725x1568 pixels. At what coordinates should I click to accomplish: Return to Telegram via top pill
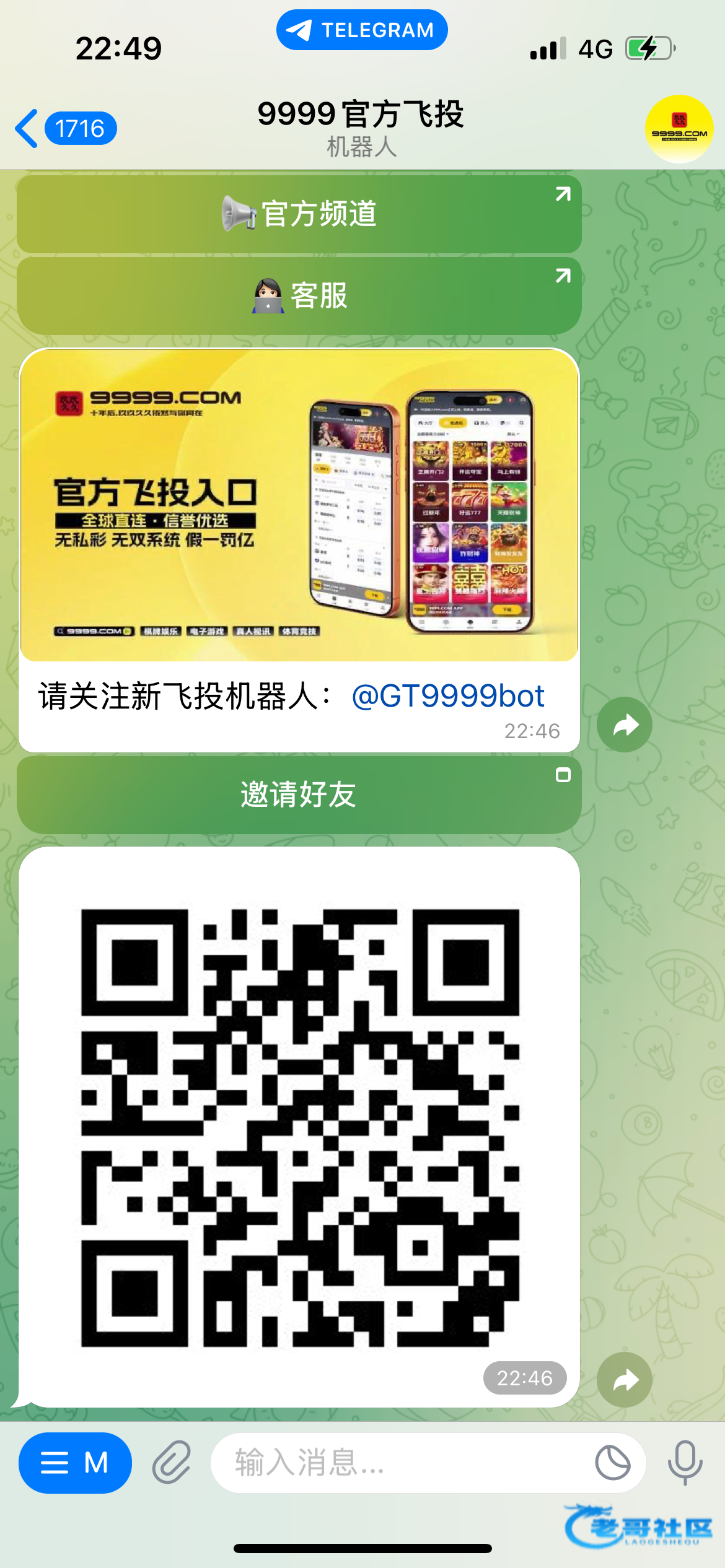coord(362,30)
